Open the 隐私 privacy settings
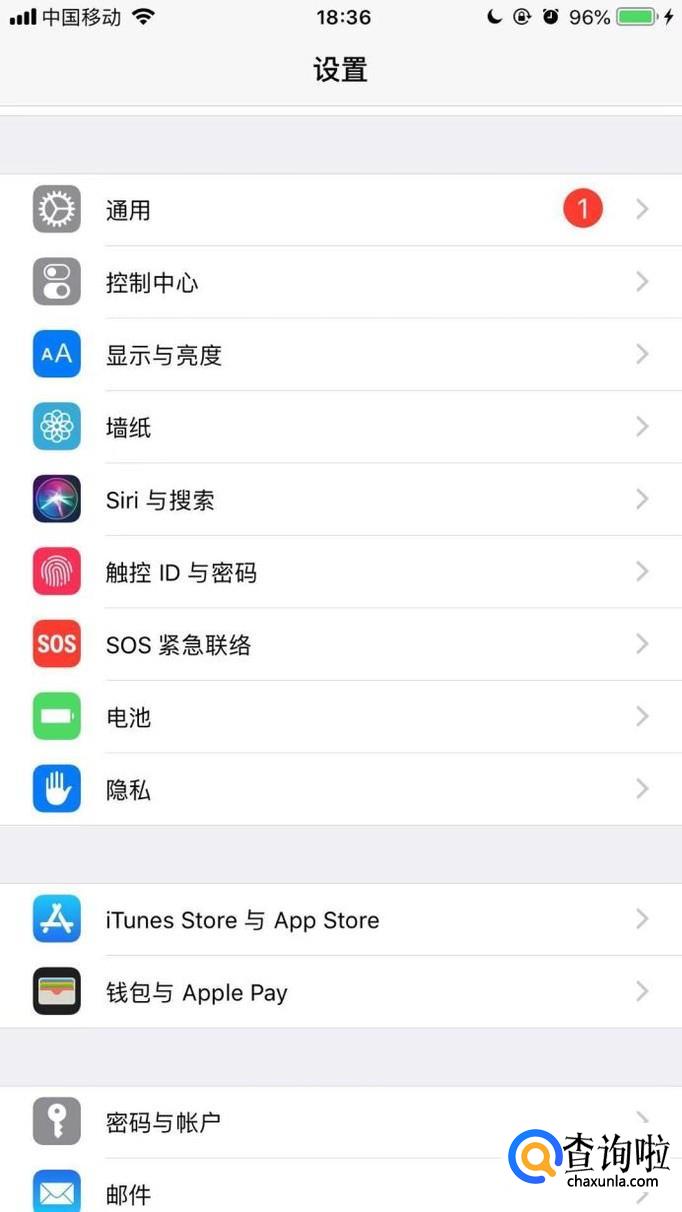Viewport: 682px width, 1212px height. coord(340,790)
